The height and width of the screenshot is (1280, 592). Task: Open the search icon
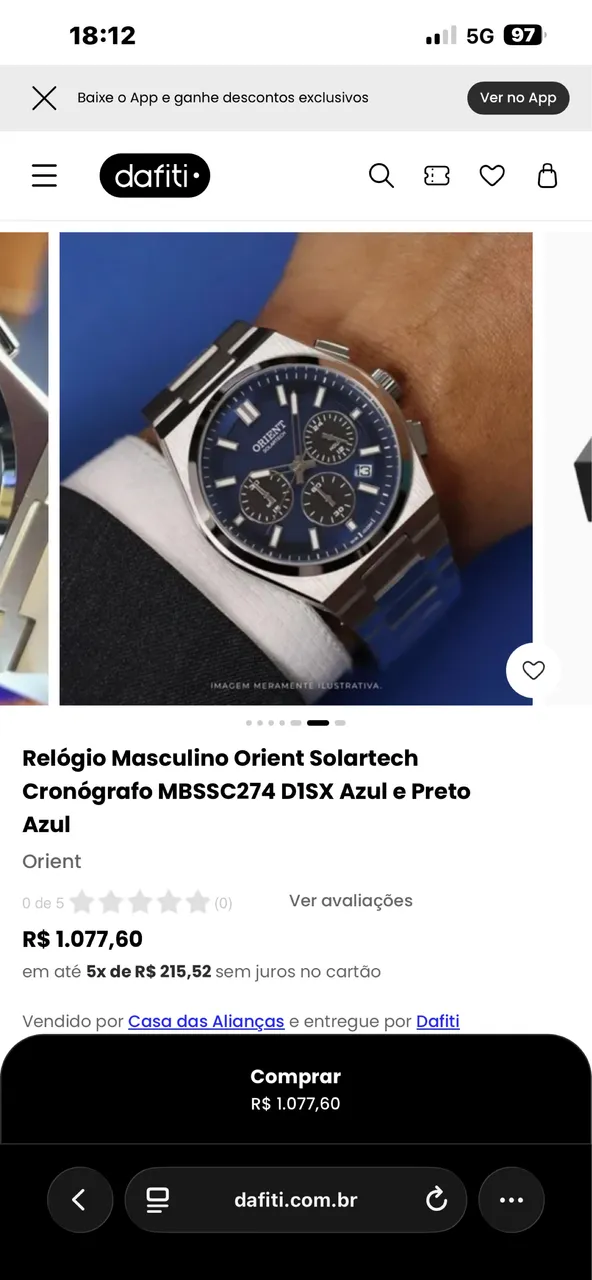381,176
